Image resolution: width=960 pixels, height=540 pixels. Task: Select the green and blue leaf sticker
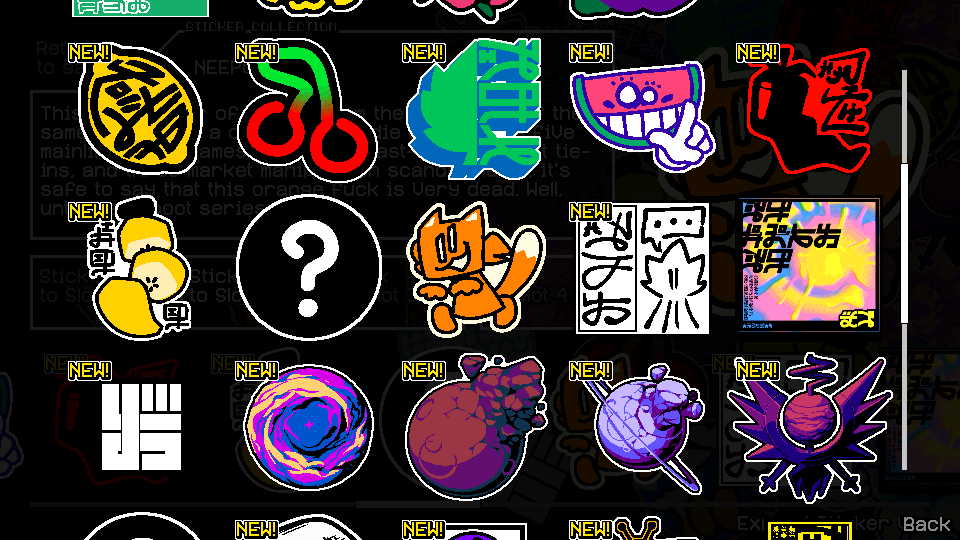pos(478,107)
